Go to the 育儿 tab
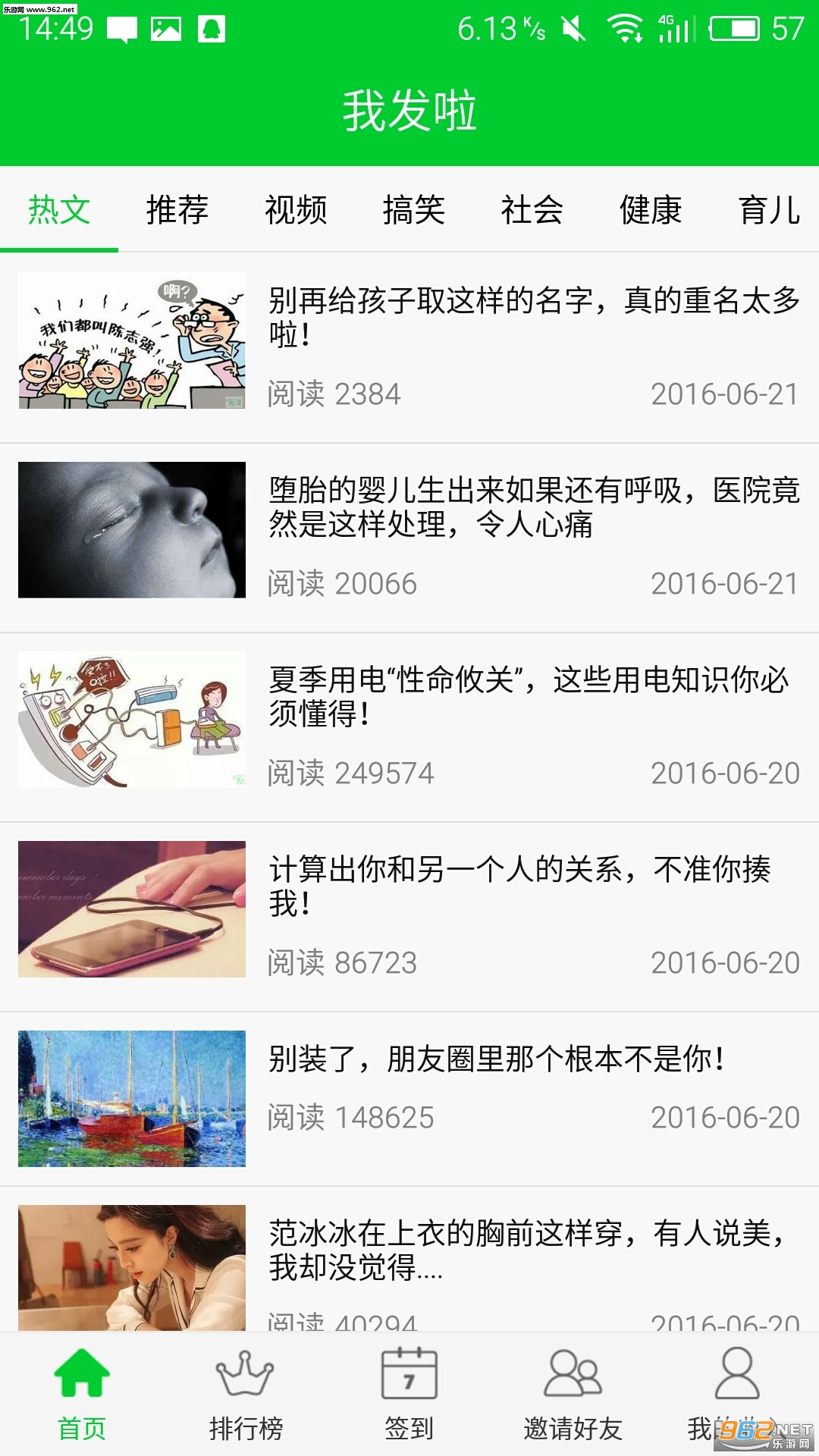The width and height of the screenshot is (819, 1456). 769,210
